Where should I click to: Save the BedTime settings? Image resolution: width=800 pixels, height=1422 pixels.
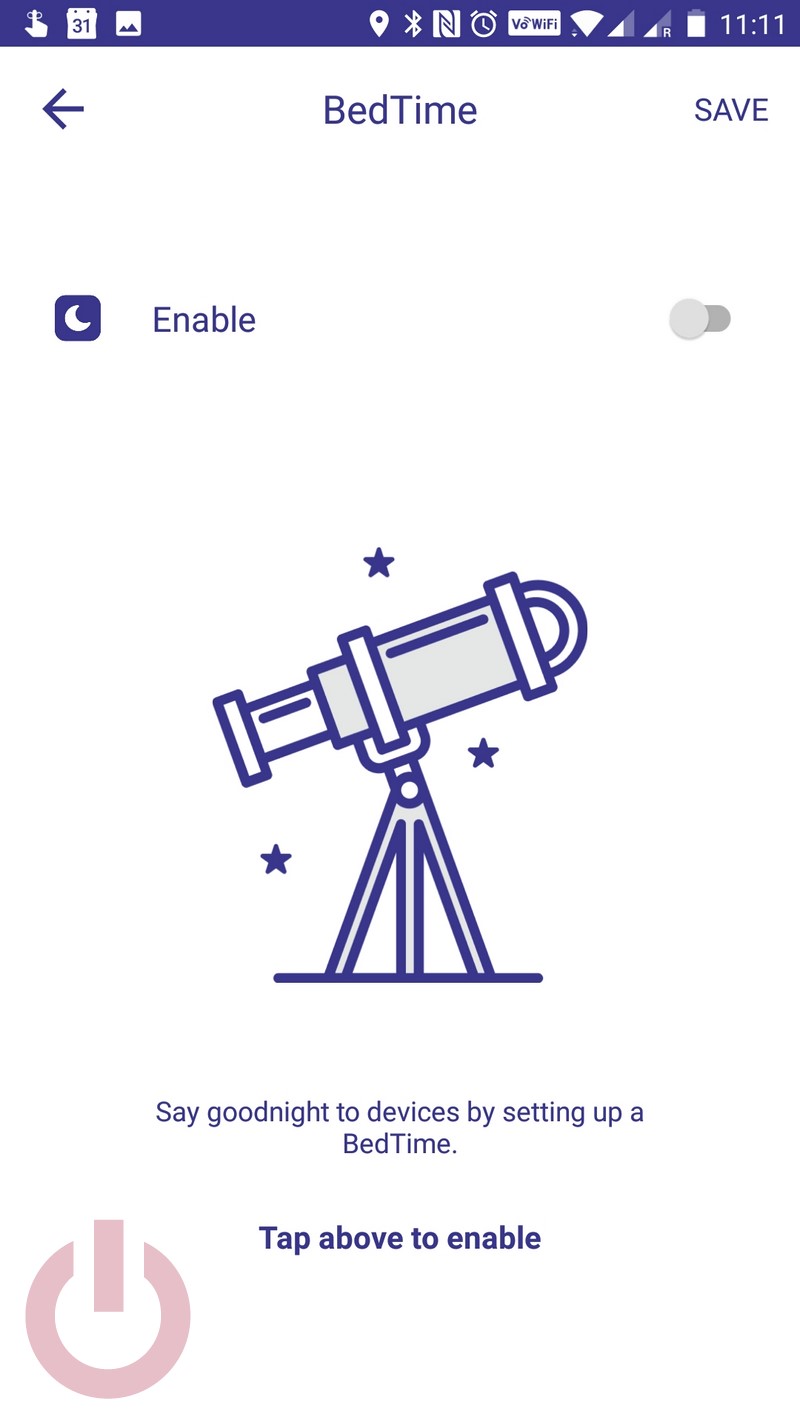tap(731, 110)
